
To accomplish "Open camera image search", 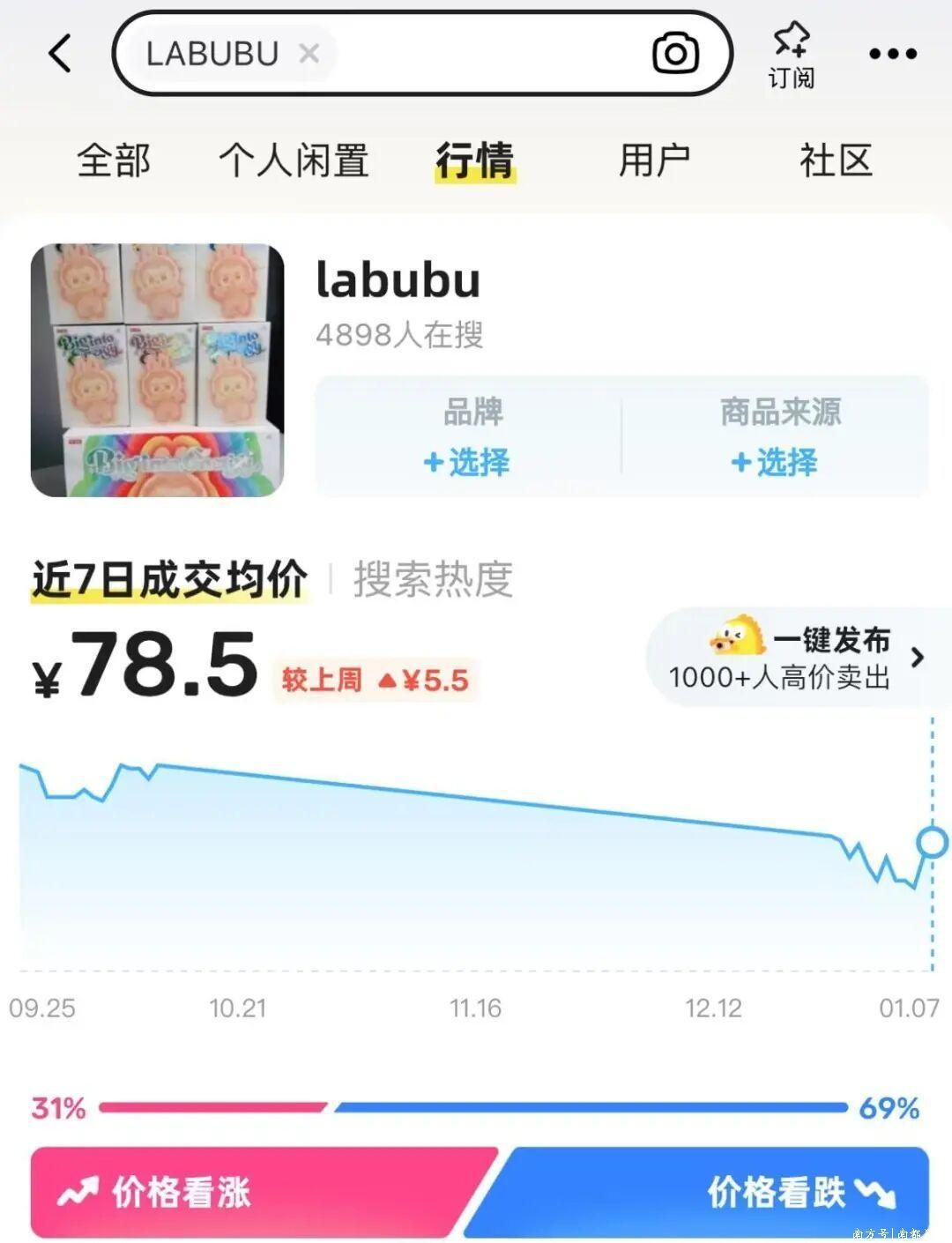I will (675, 54).
